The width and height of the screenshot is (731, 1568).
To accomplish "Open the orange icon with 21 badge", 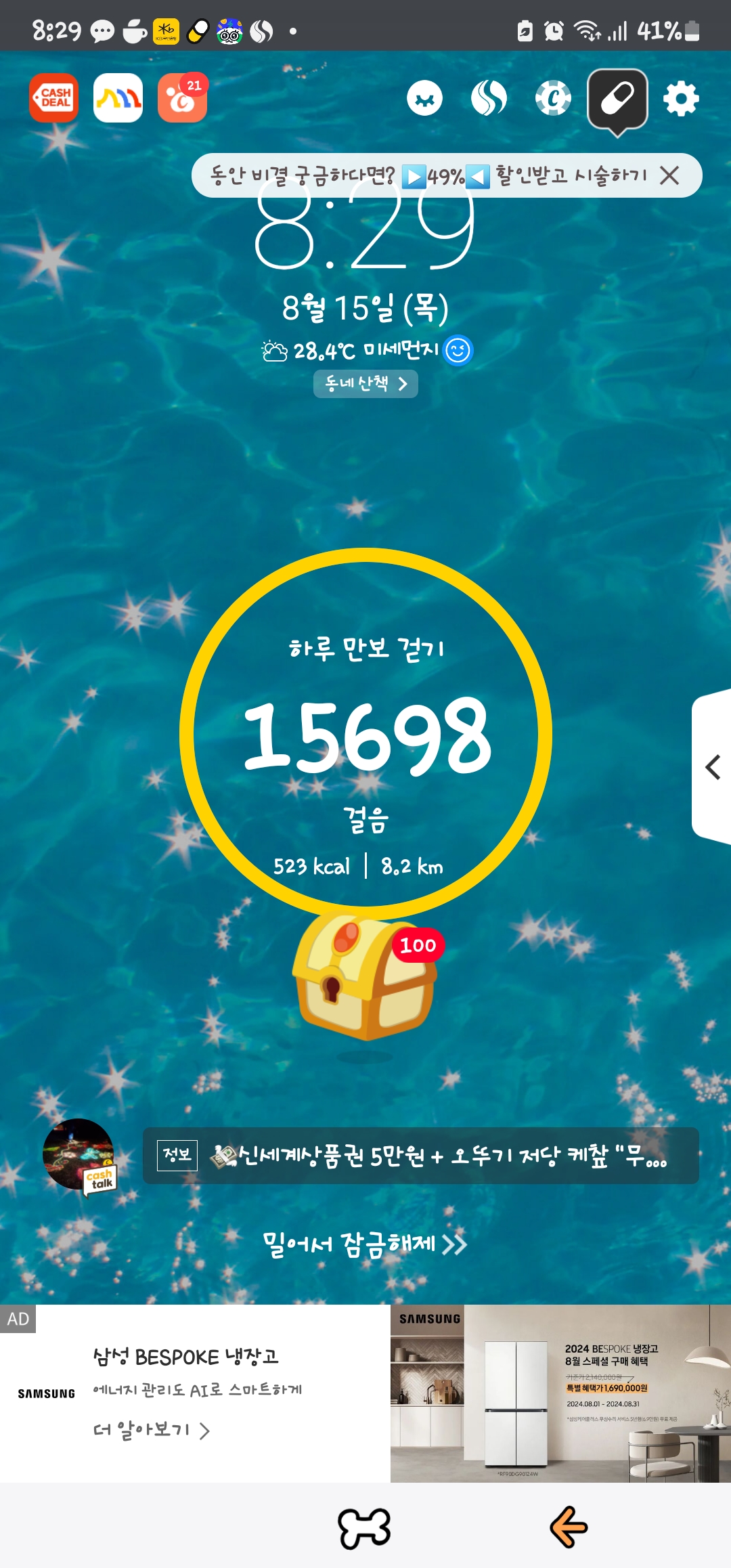I will [183, 98].
